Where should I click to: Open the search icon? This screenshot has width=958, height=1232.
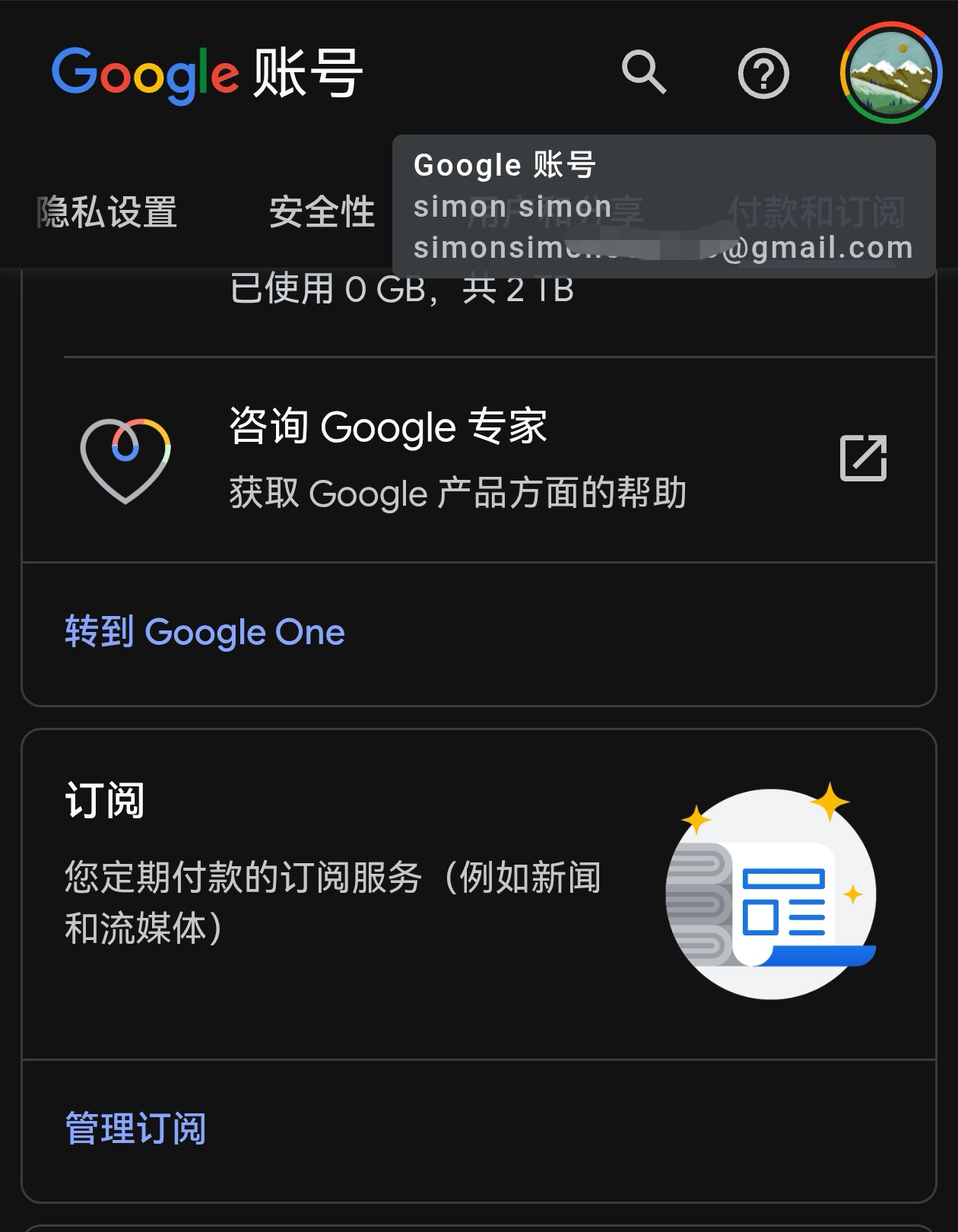(644, 73)
